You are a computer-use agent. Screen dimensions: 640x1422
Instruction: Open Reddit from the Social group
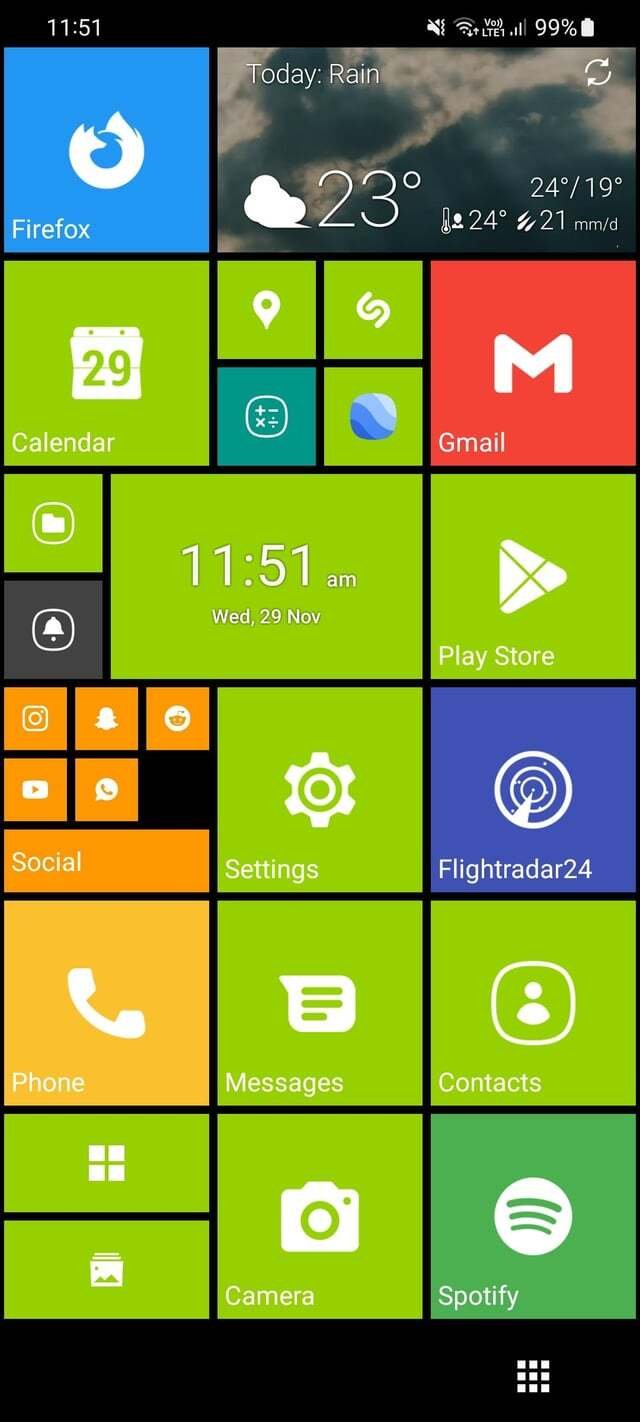(x=177, y=718)
